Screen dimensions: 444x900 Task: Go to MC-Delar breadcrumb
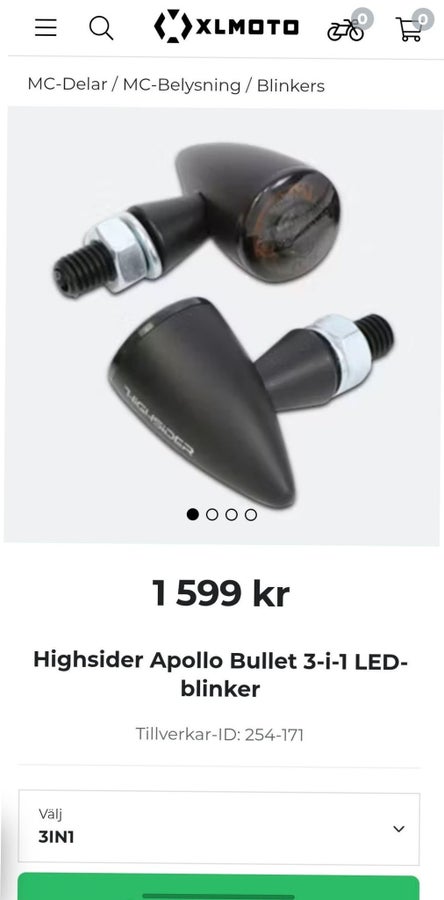(x=67, y=85)
